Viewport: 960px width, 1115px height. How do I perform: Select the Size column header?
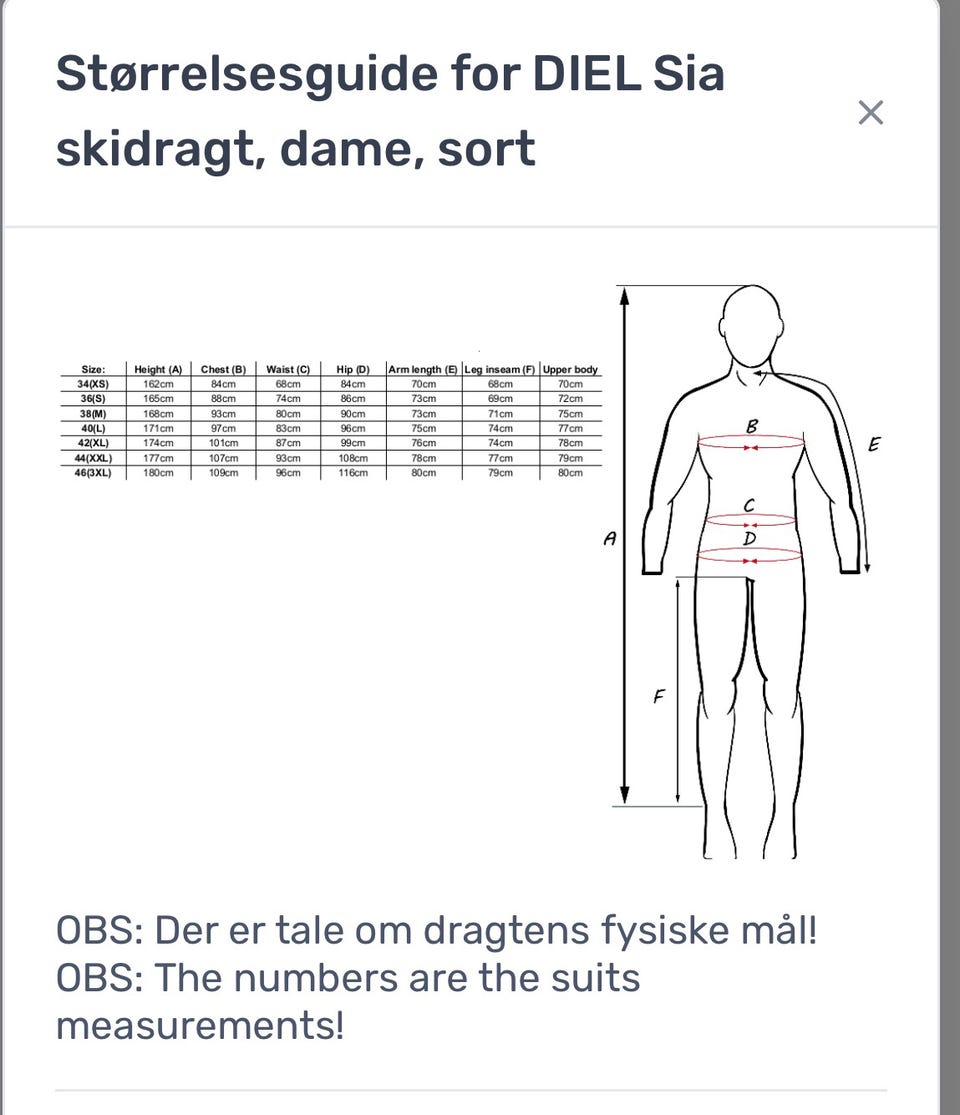pos(93,367)
